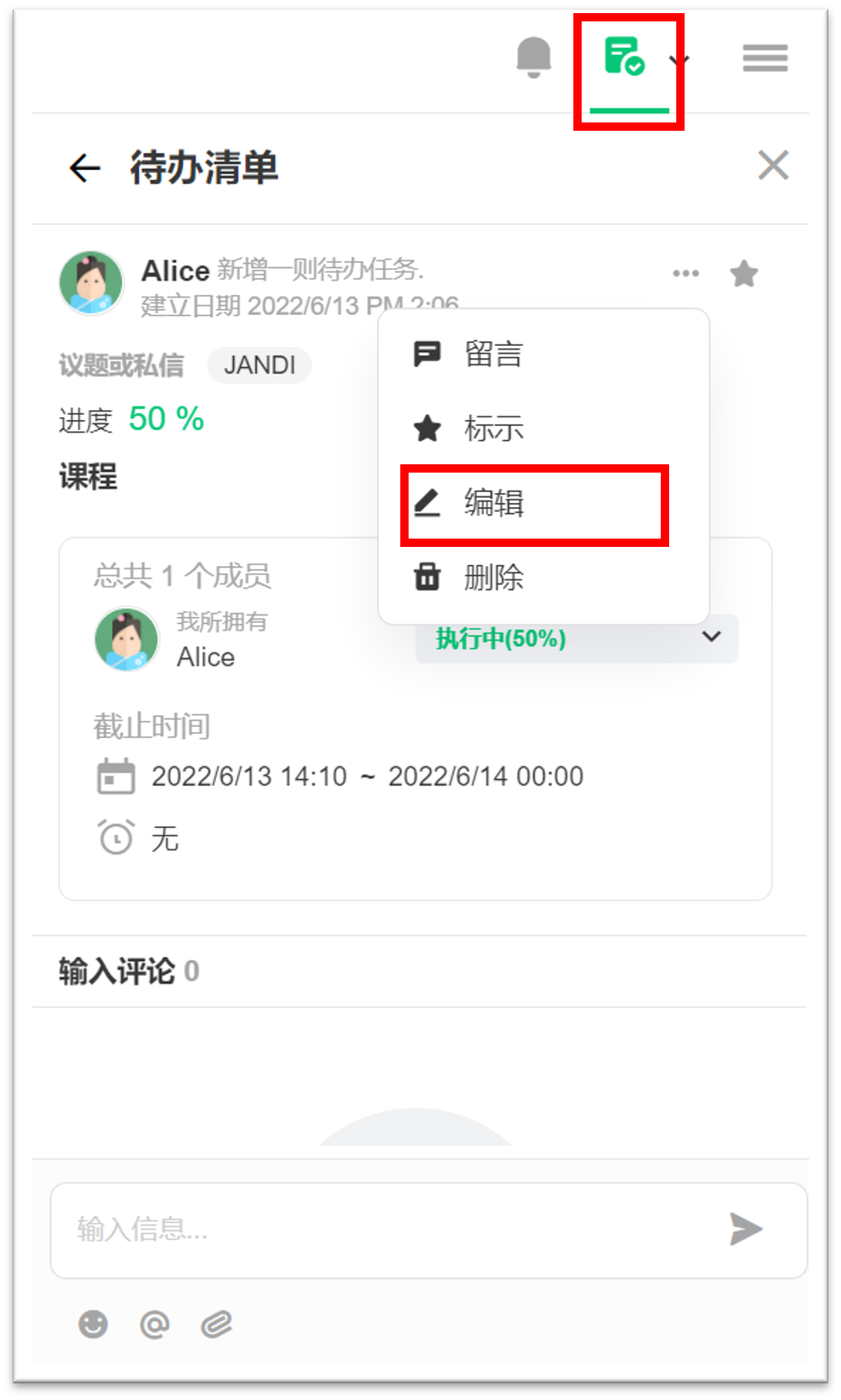
Task: Go back from 待办清单
Action: (84, 168)
